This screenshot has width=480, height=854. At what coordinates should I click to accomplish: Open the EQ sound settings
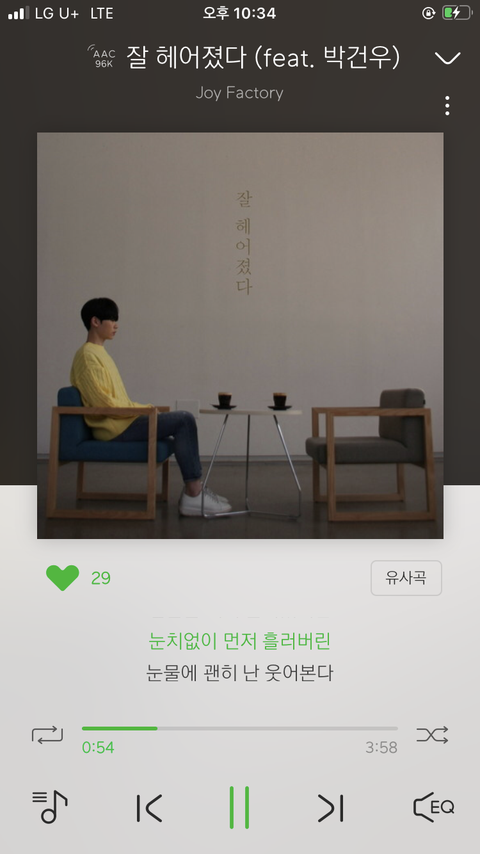(x=434, y=807)
